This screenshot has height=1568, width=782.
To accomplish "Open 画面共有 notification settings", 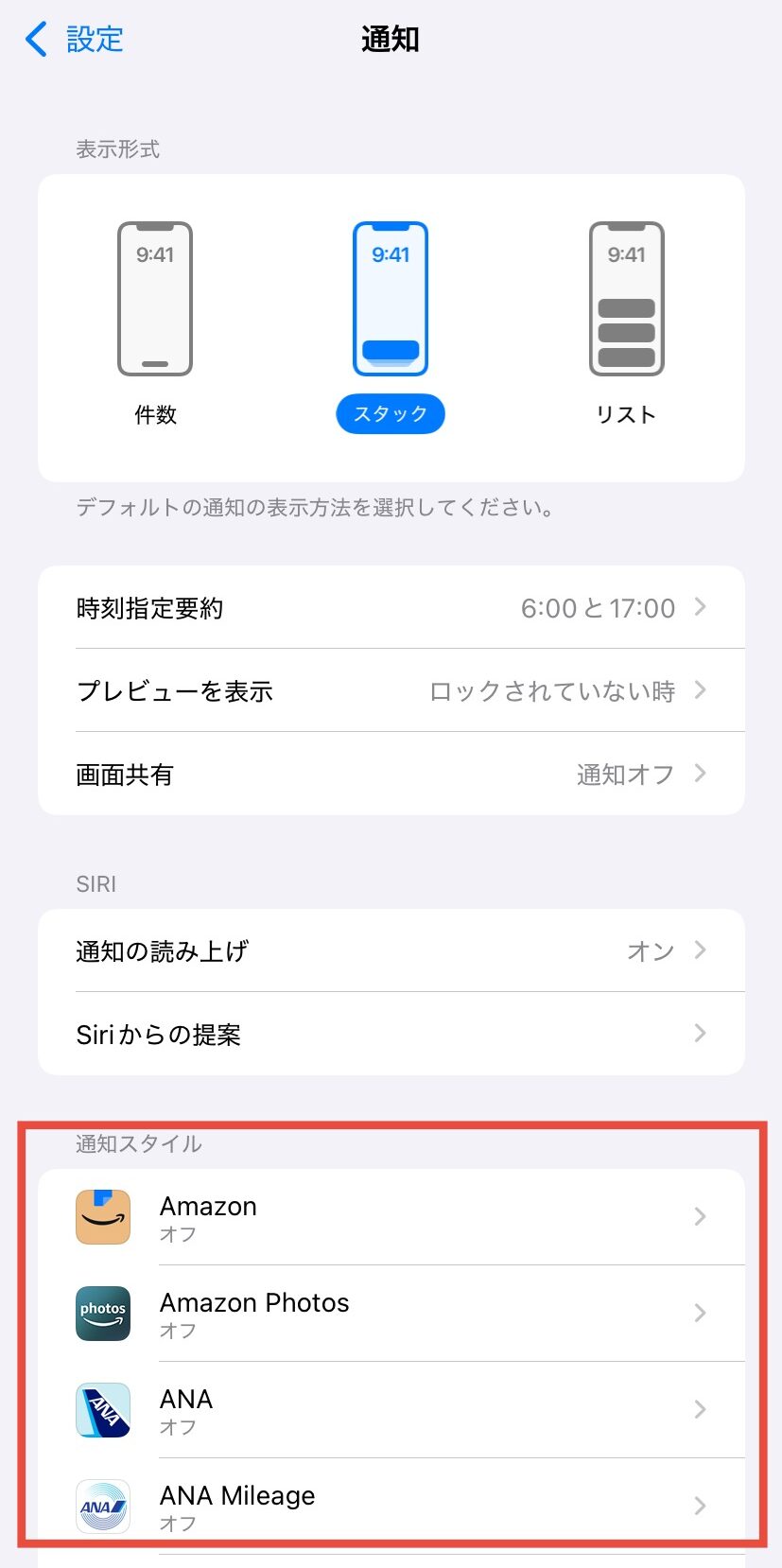I will tap(391, 775).
